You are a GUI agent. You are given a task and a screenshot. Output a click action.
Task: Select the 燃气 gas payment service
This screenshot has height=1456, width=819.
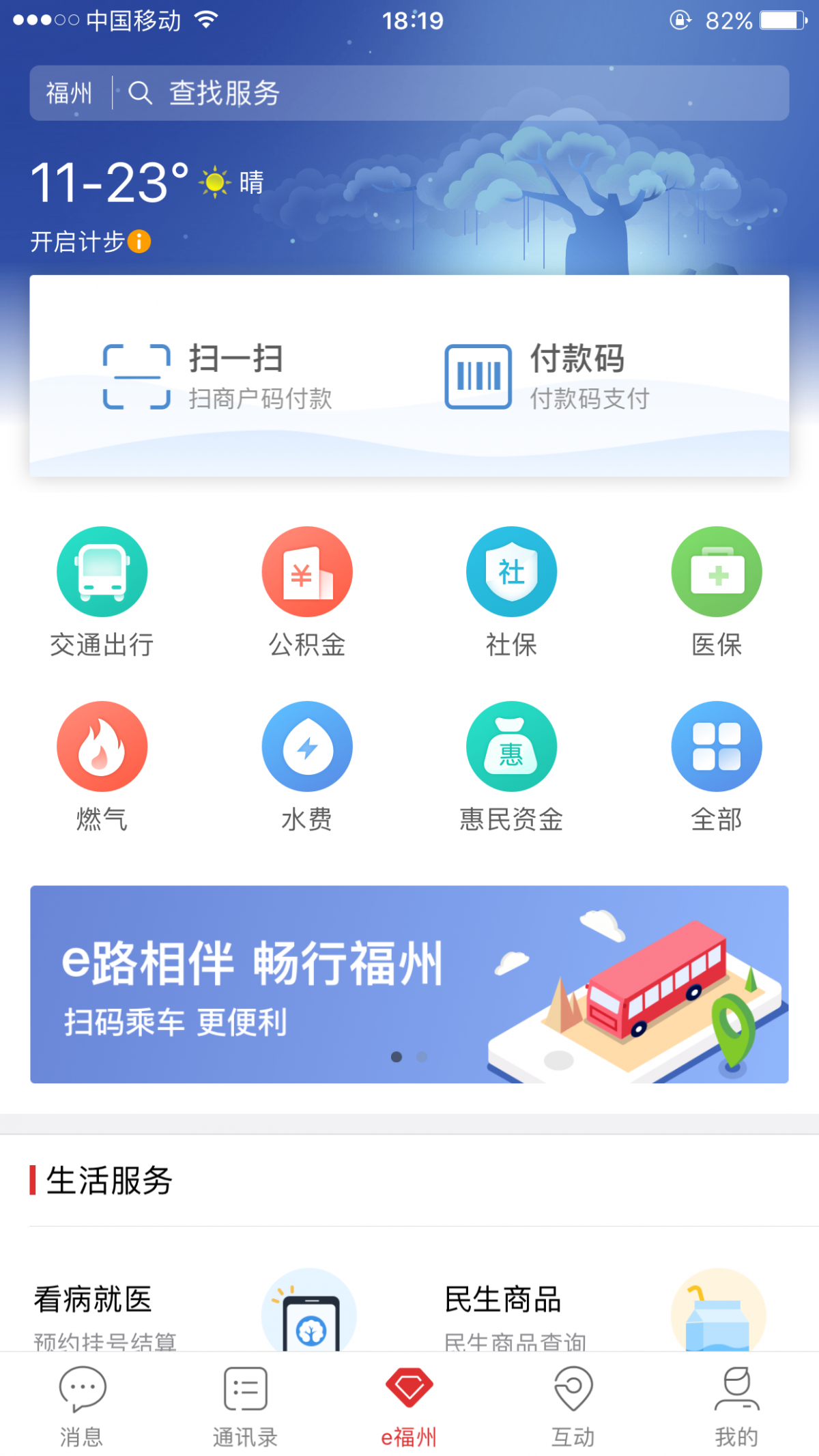point(102,765)
